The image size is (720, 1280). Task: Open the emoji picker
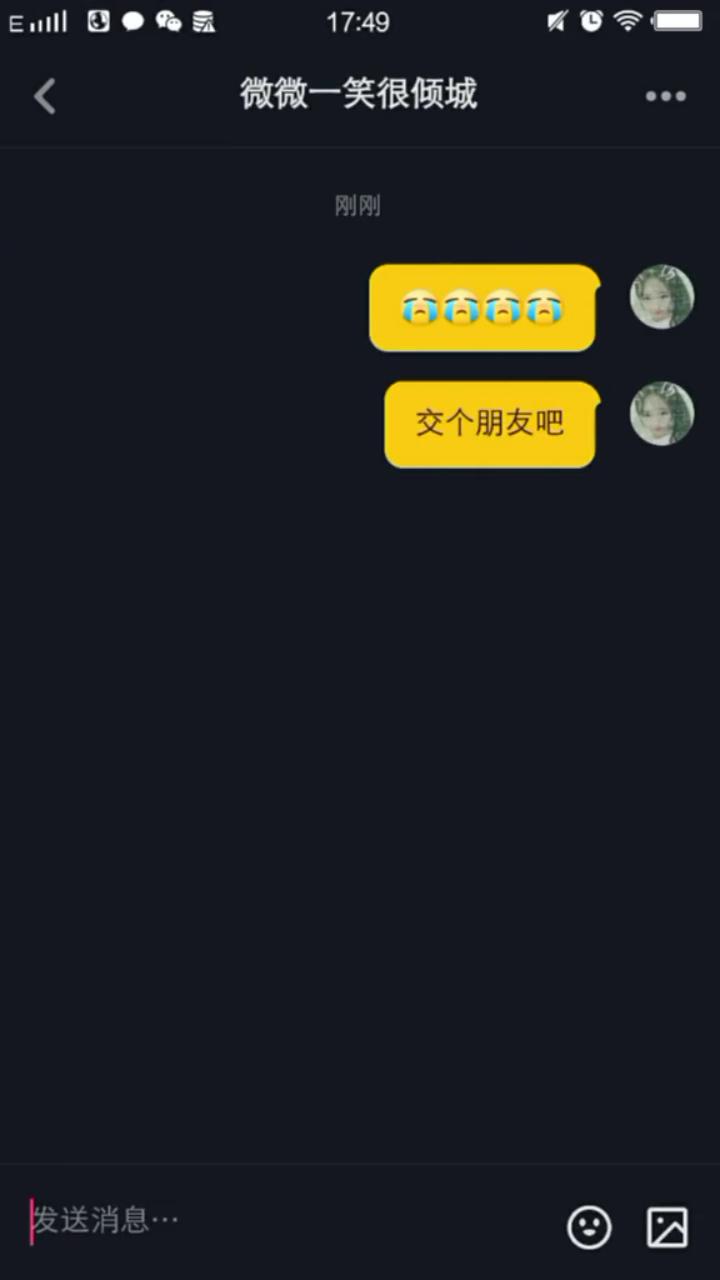[x=589, y=1226]
